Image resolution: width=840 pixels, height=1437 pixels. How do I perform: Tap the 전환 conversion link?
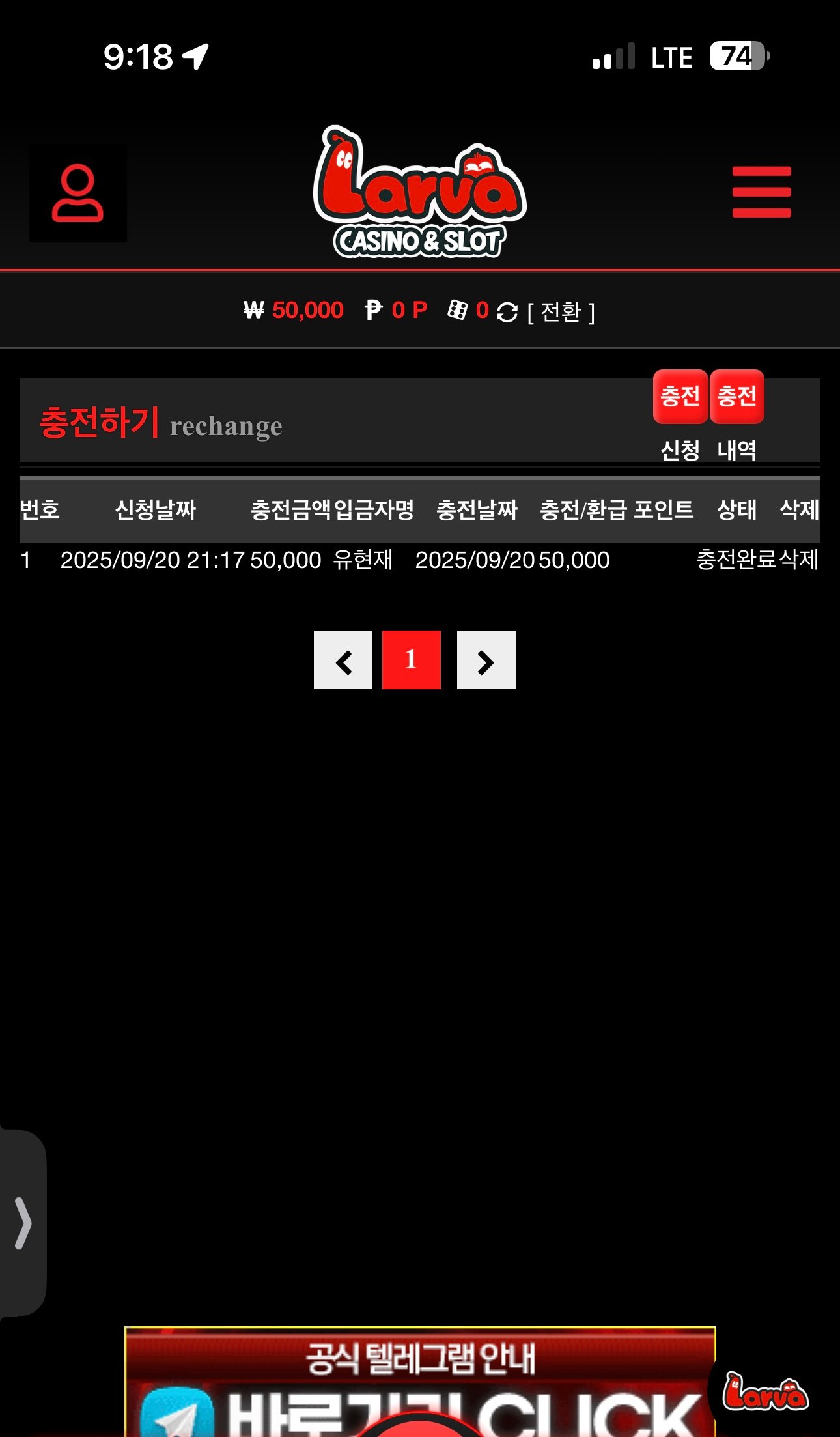[561, 312]
